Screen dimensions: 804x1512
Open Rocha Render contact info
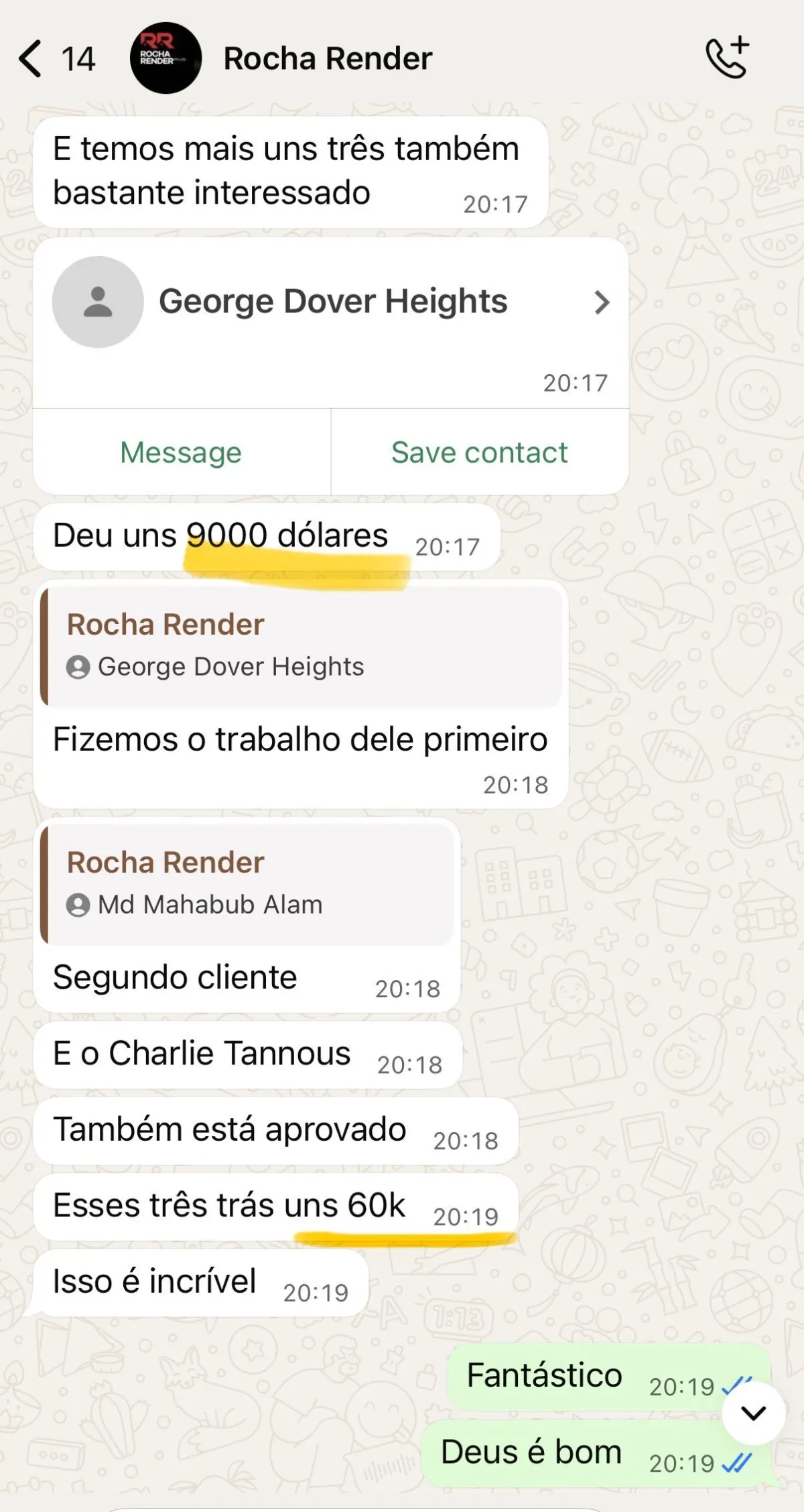coord(327,59)
